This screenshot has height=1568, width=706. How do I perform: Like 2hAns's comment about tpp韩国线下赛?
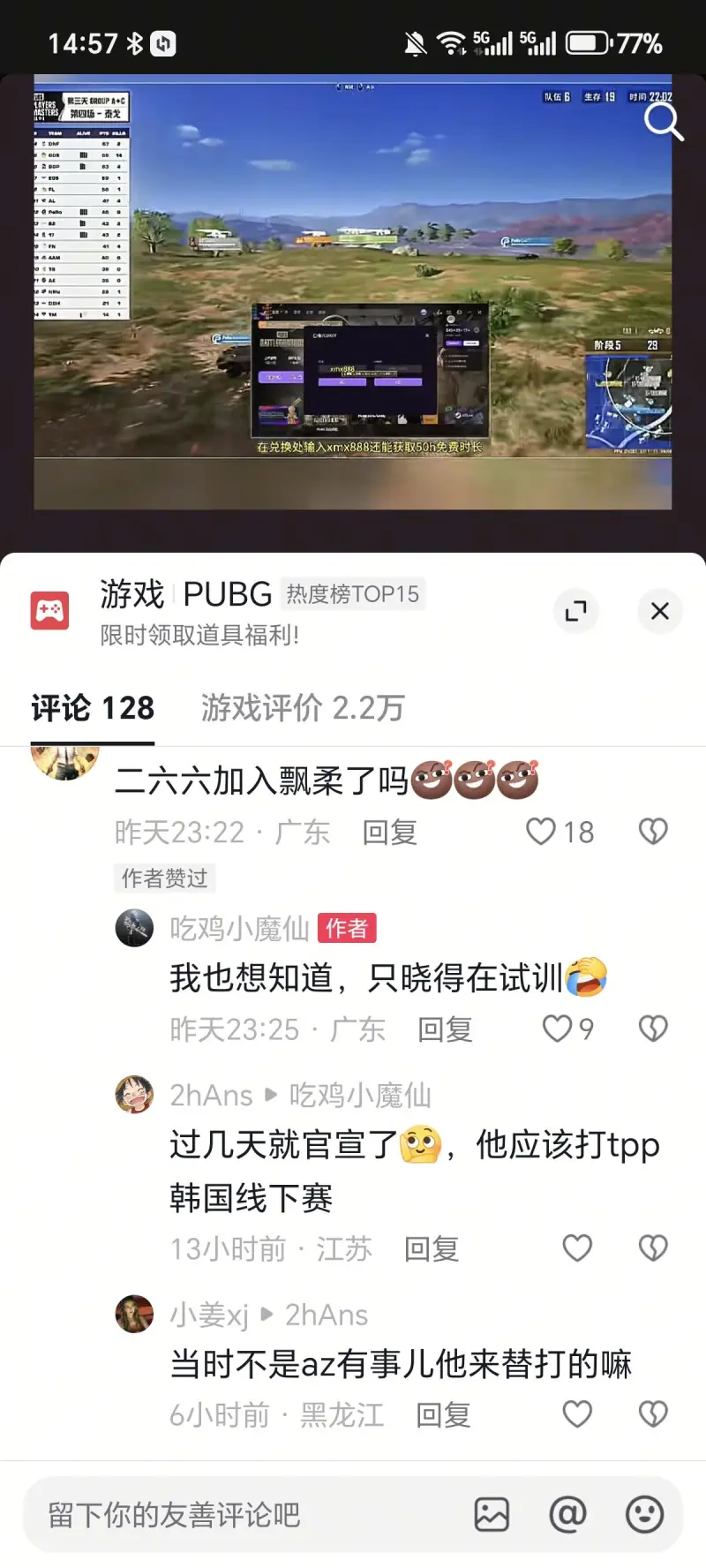click(x=577, y=1248)
